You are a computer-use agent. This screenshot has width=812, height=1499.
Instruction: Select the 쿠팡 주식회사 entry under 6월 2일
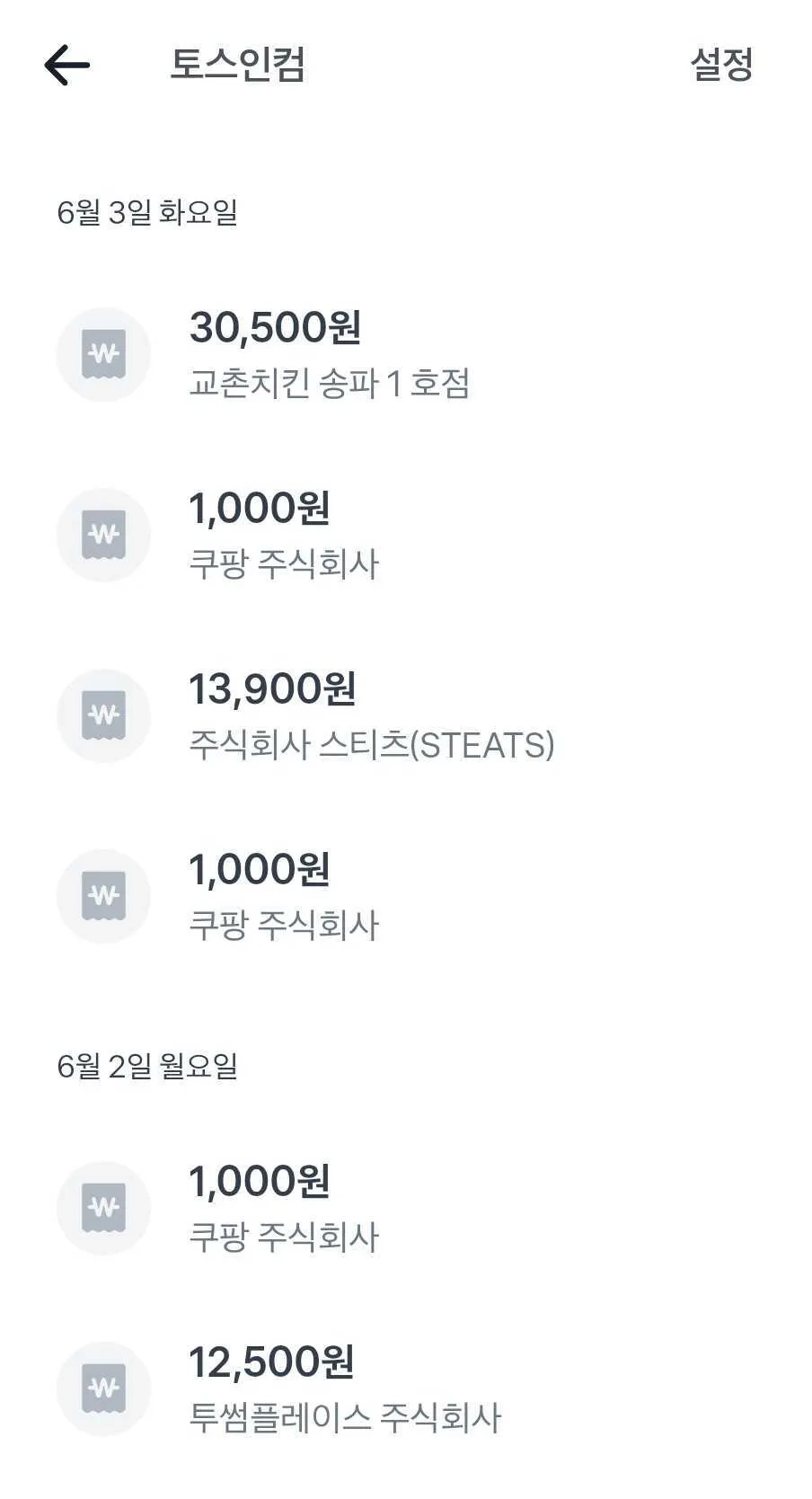(284, 1208)
